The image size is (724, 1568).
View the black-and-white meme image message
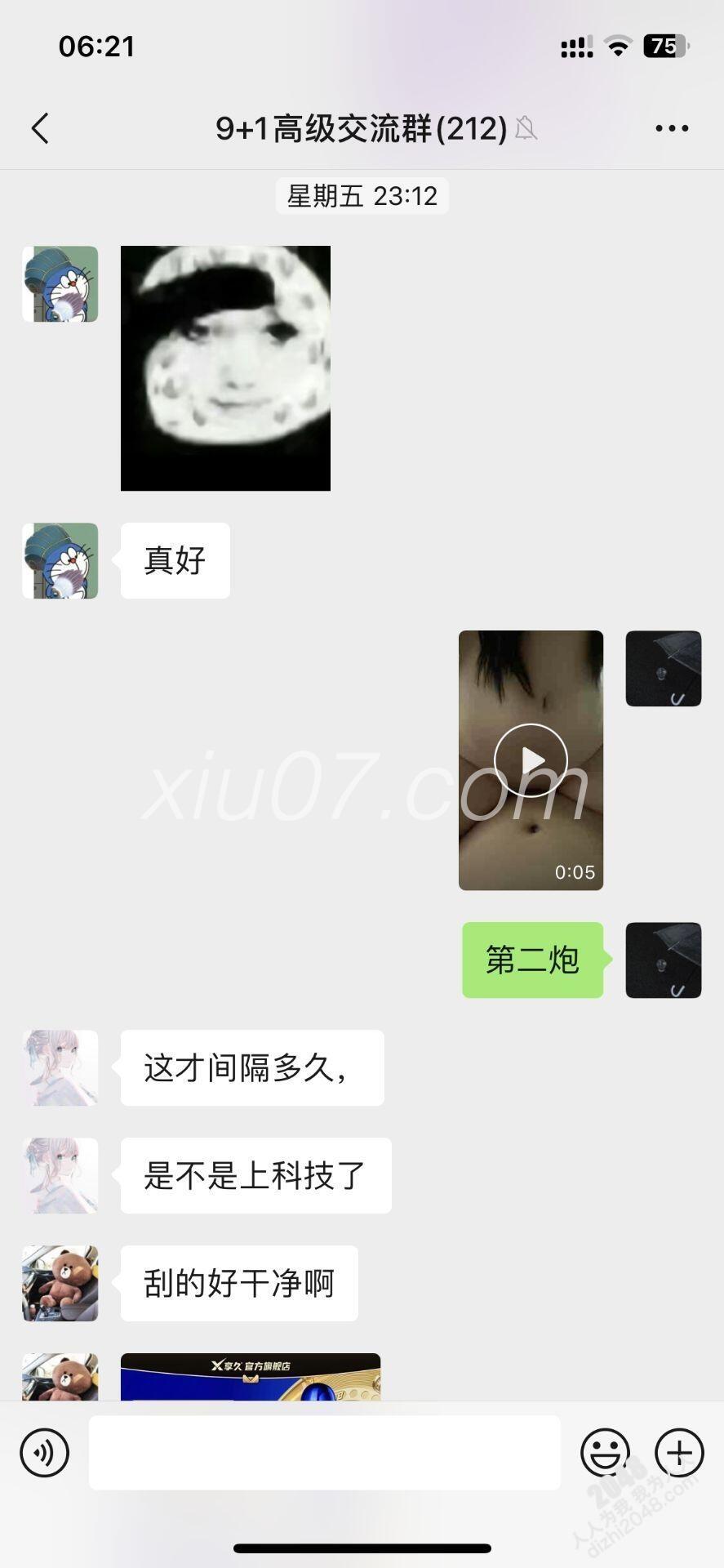coord(225,367)
